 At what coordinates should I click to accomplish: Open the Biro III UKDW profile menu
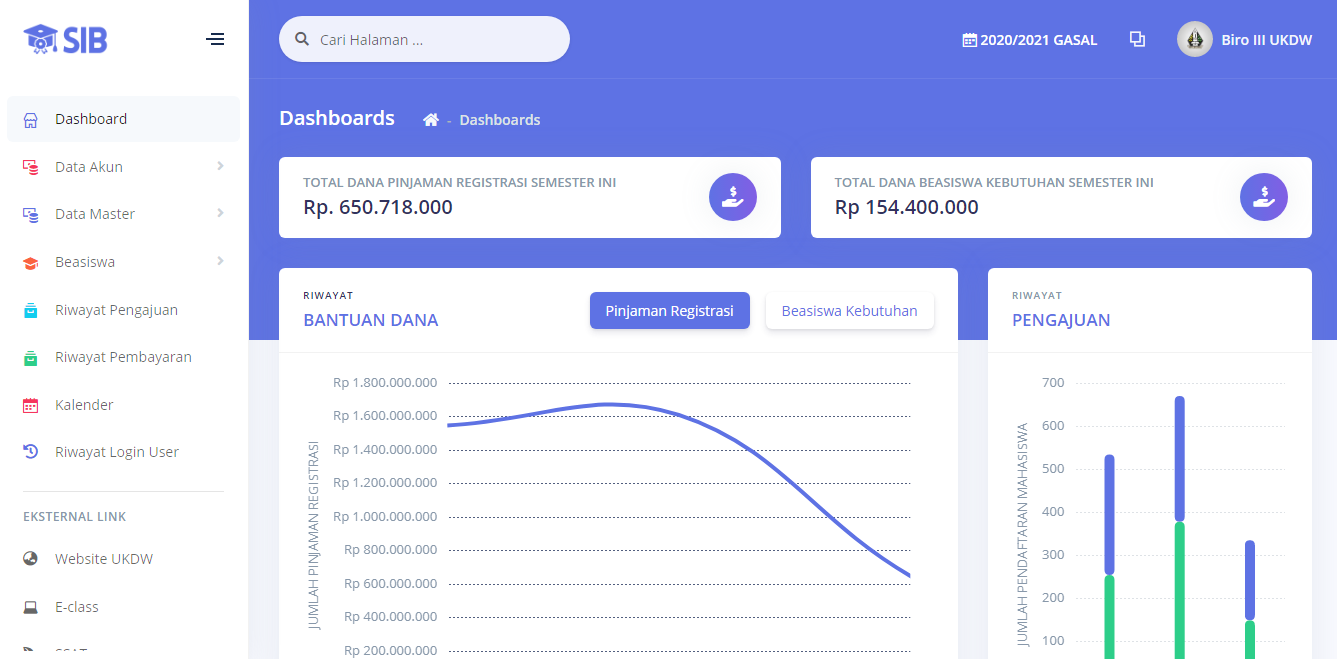tap(1245, 40)
